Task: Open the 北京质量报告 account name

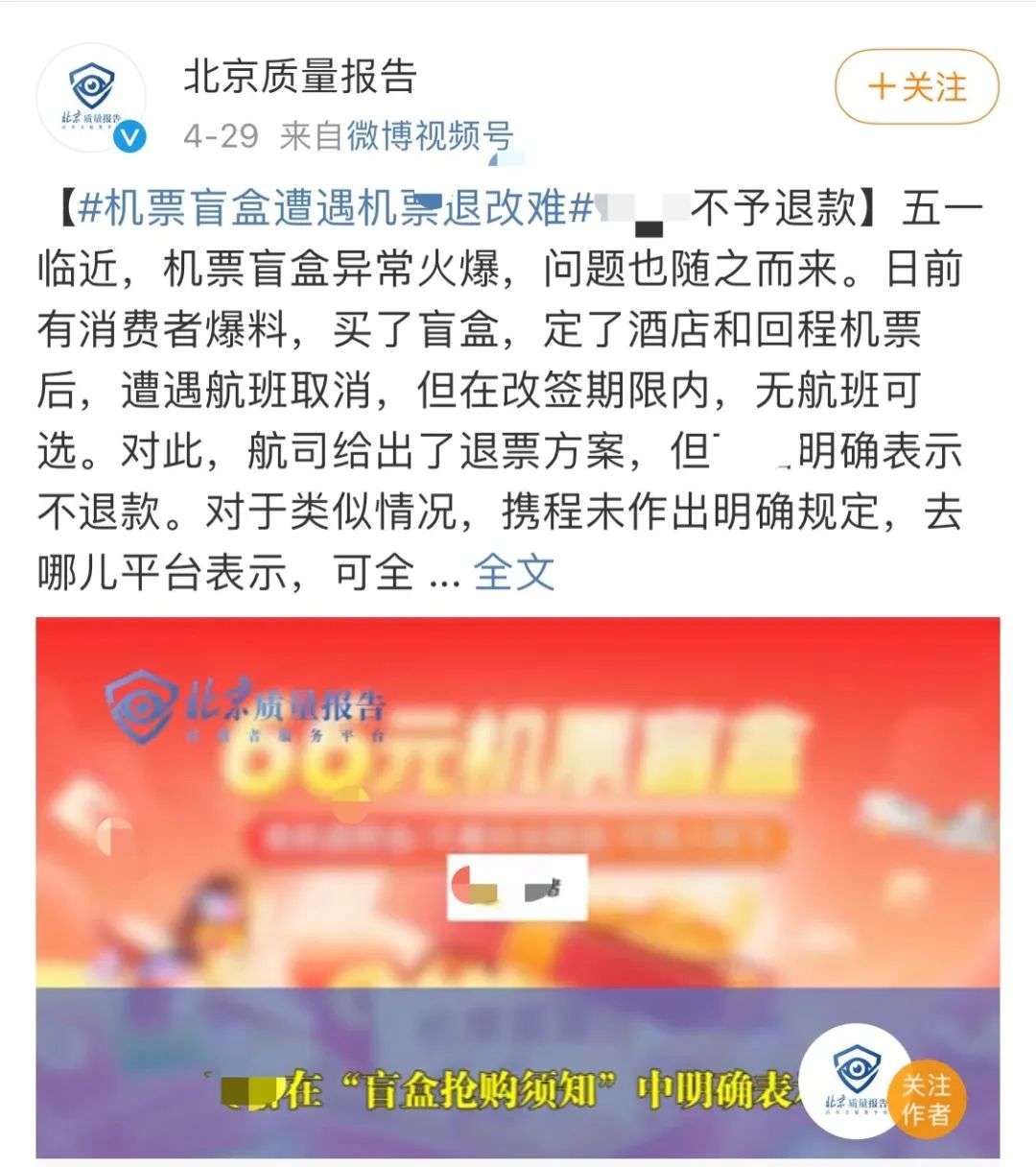Action: click(300, 77)
